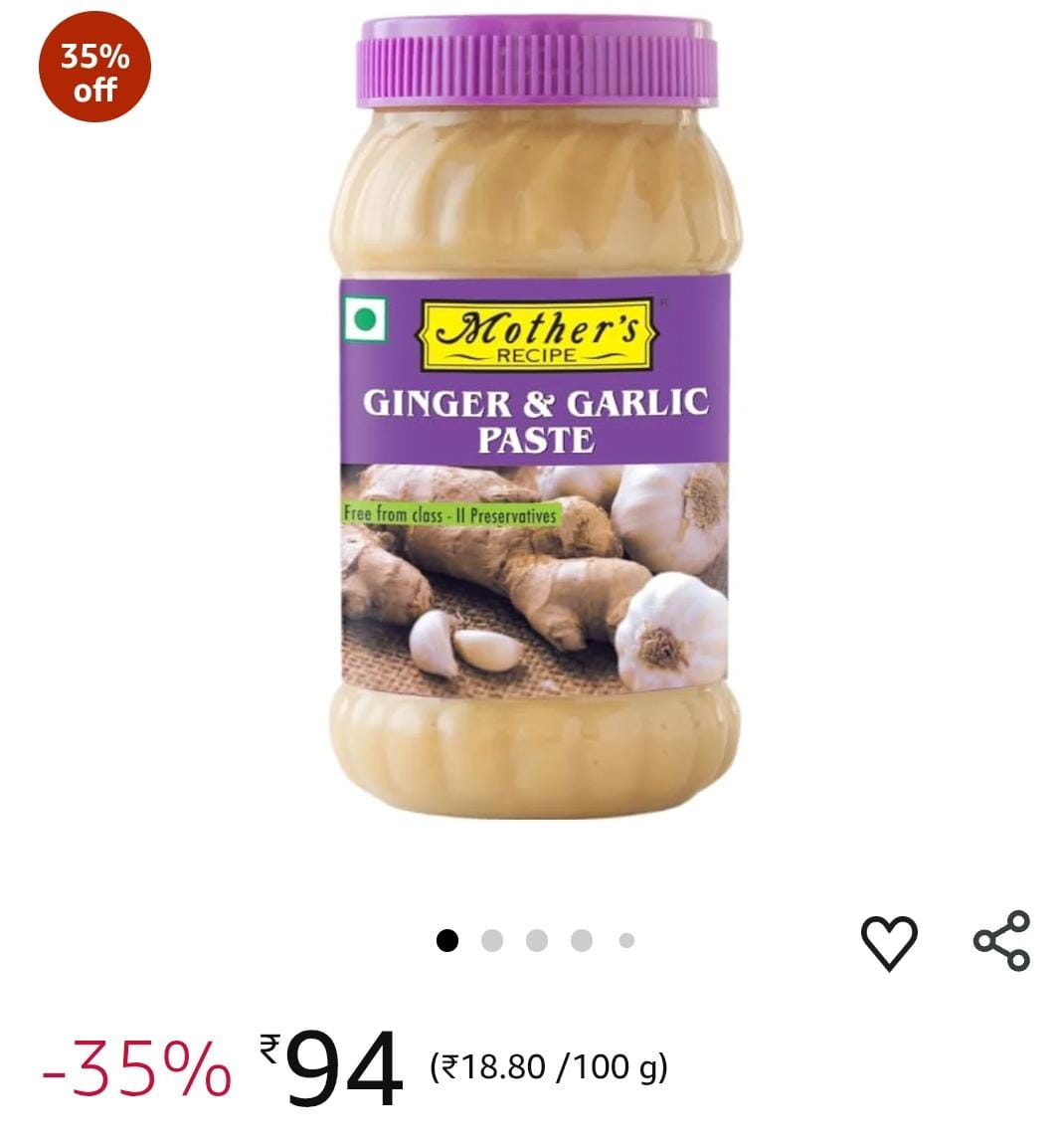Add this paste to the wishlist heart

coord(888,941)
